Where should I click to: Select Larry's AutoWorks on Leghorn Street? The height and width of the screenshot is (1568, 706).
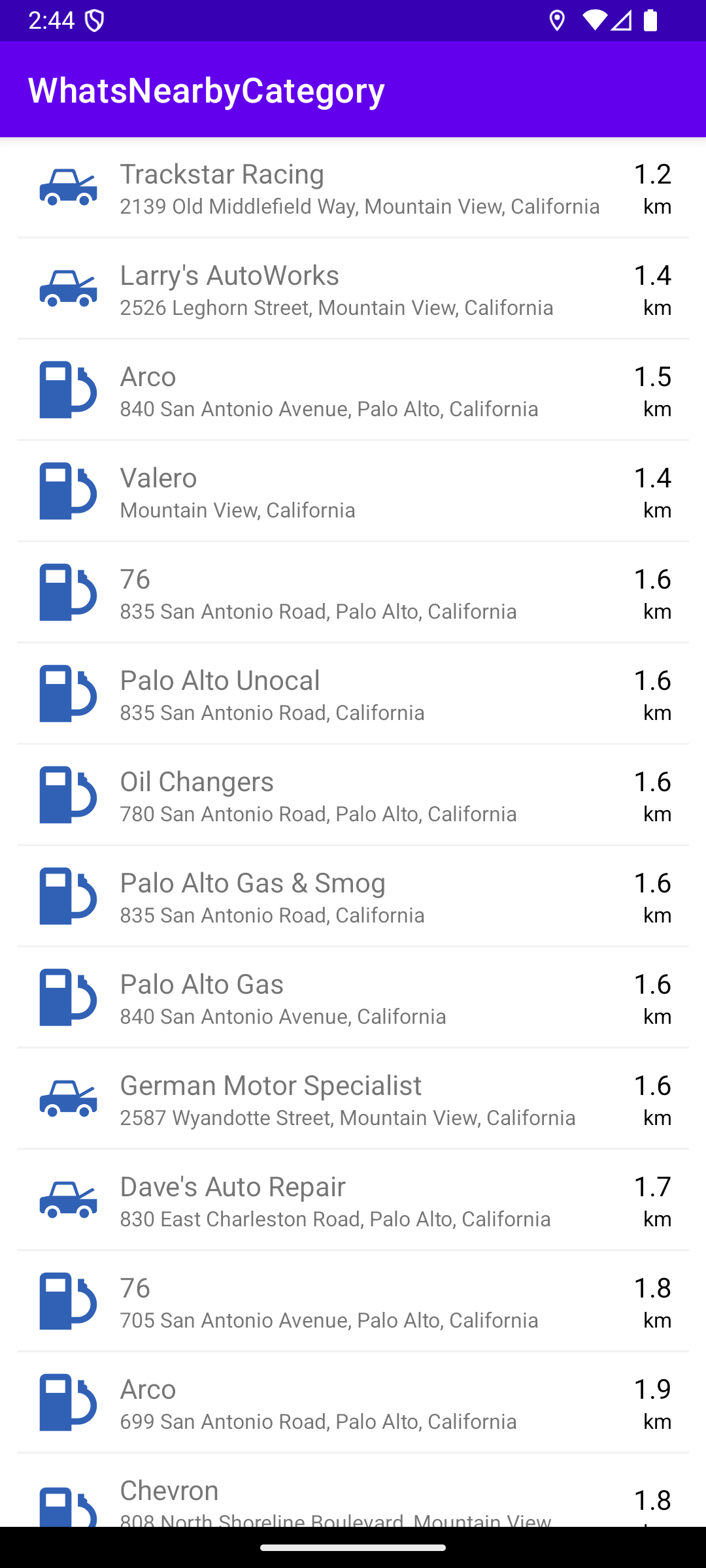coord(353,289)
